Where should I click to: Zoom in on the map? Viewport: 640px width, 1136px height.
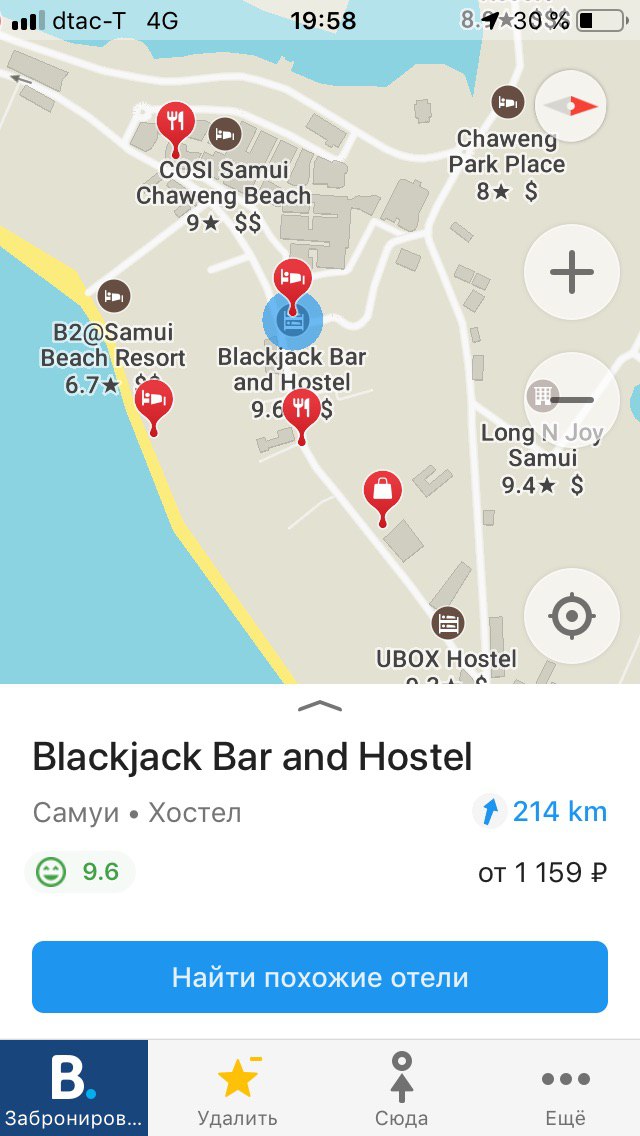coord(572,272)
